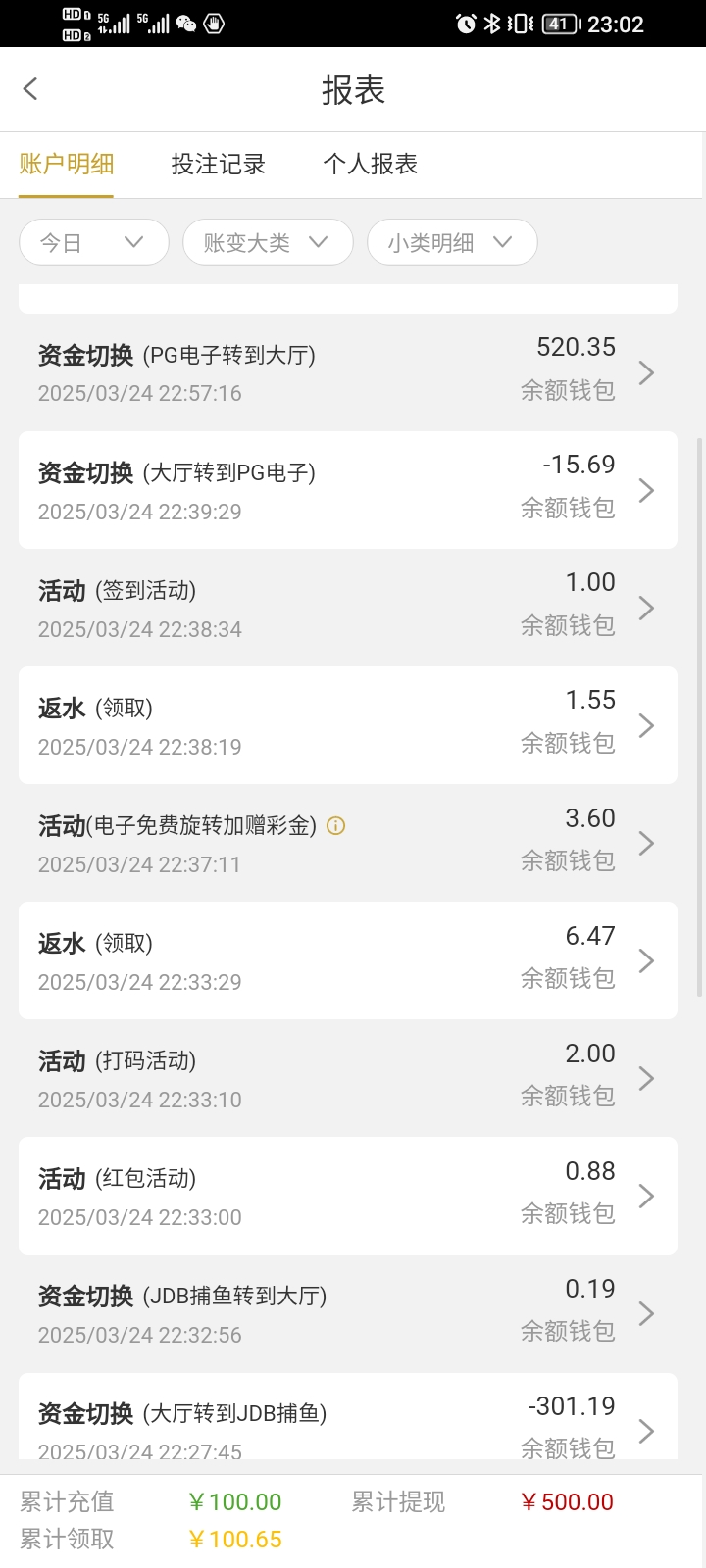Open the 大厅转到JDB捕鱼 -301.19 record

coord(347,1421)
